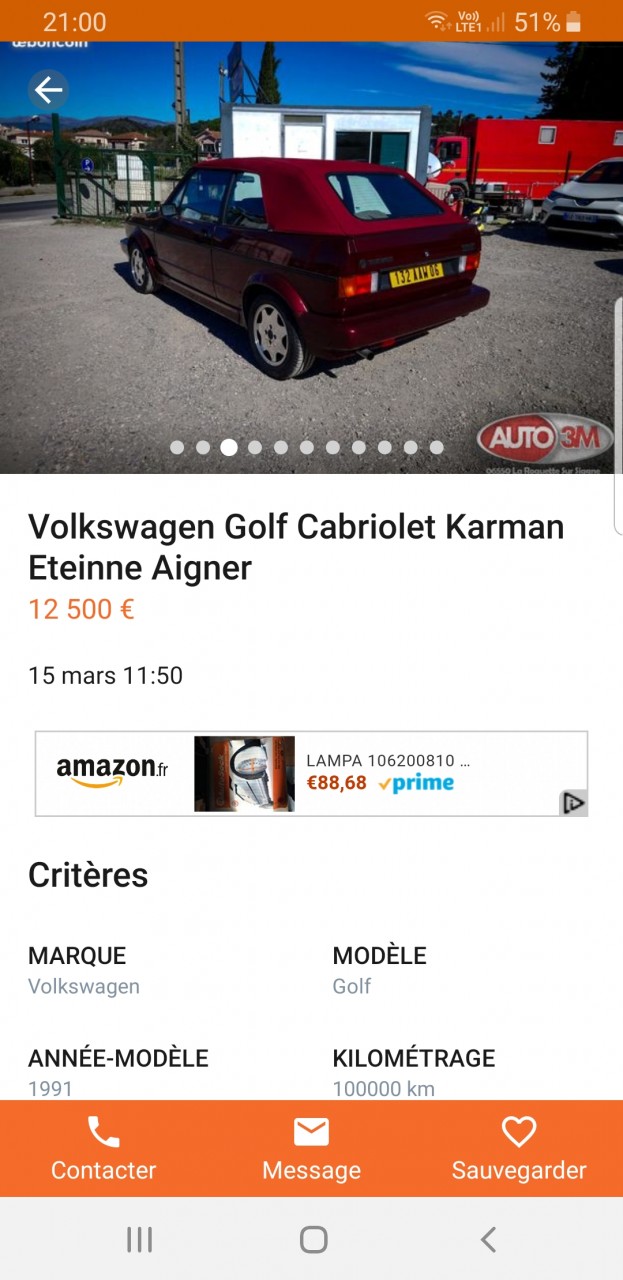This screenshot has width=623, height=1280.
Task: Open recent apps in the navigation bar
Action: point(140,1240)
